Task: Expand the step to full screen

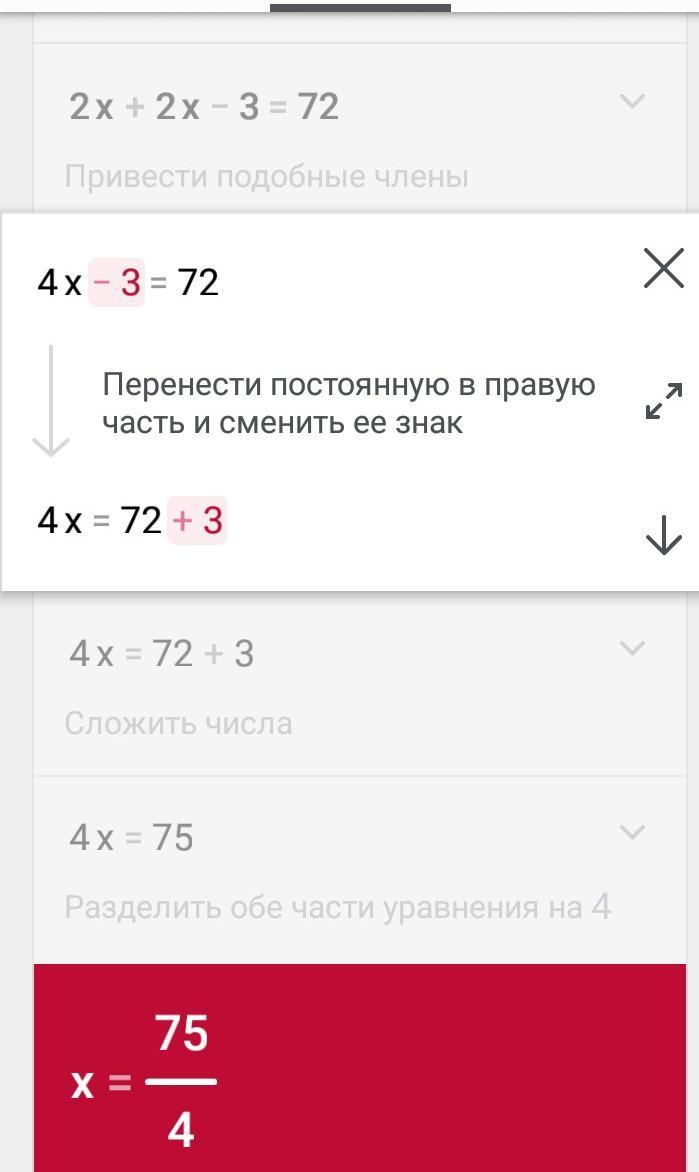Action: click(663, 400)
